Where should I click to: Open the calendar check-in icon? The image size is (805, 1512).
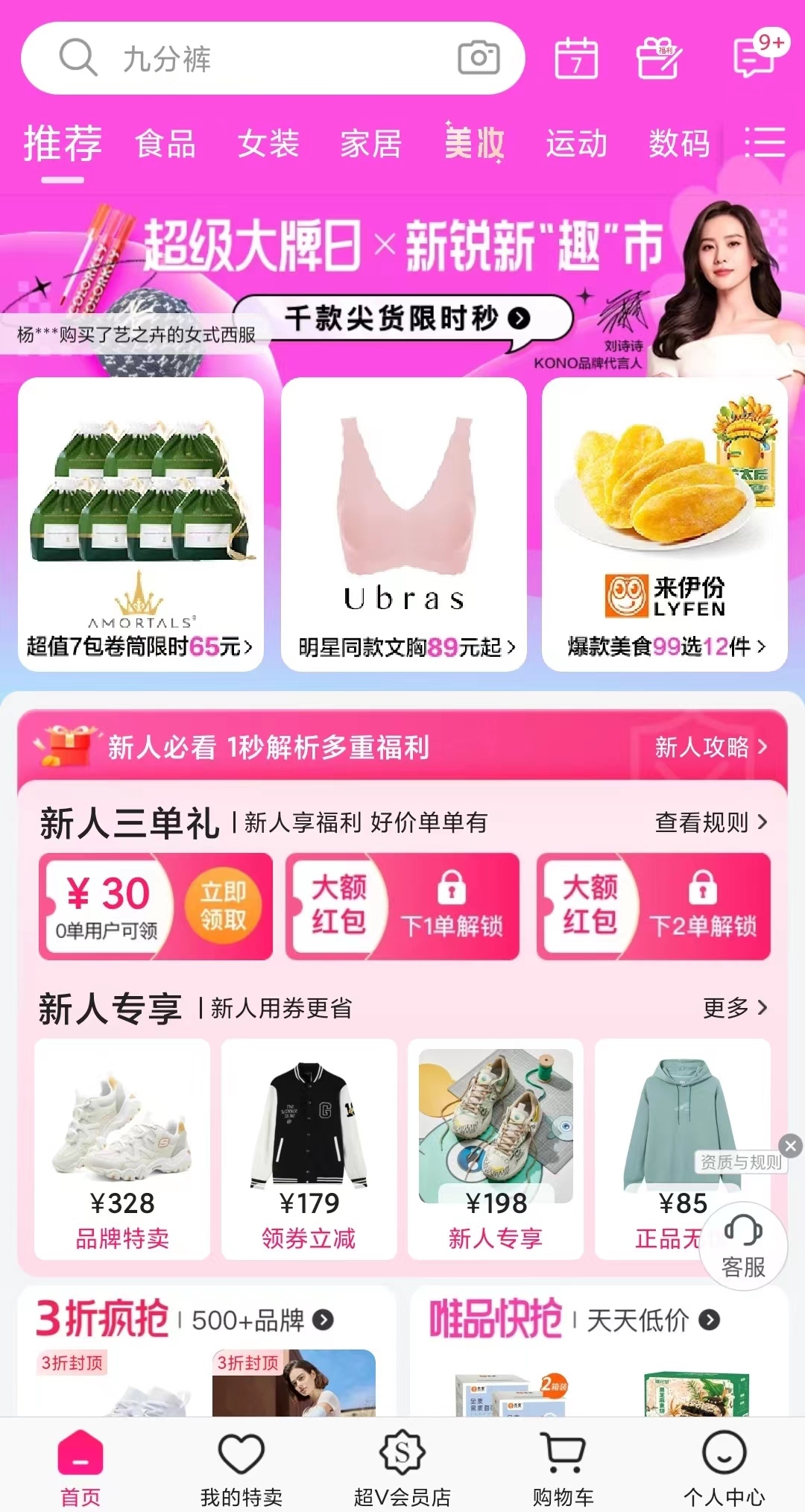(x=576, y=58)
